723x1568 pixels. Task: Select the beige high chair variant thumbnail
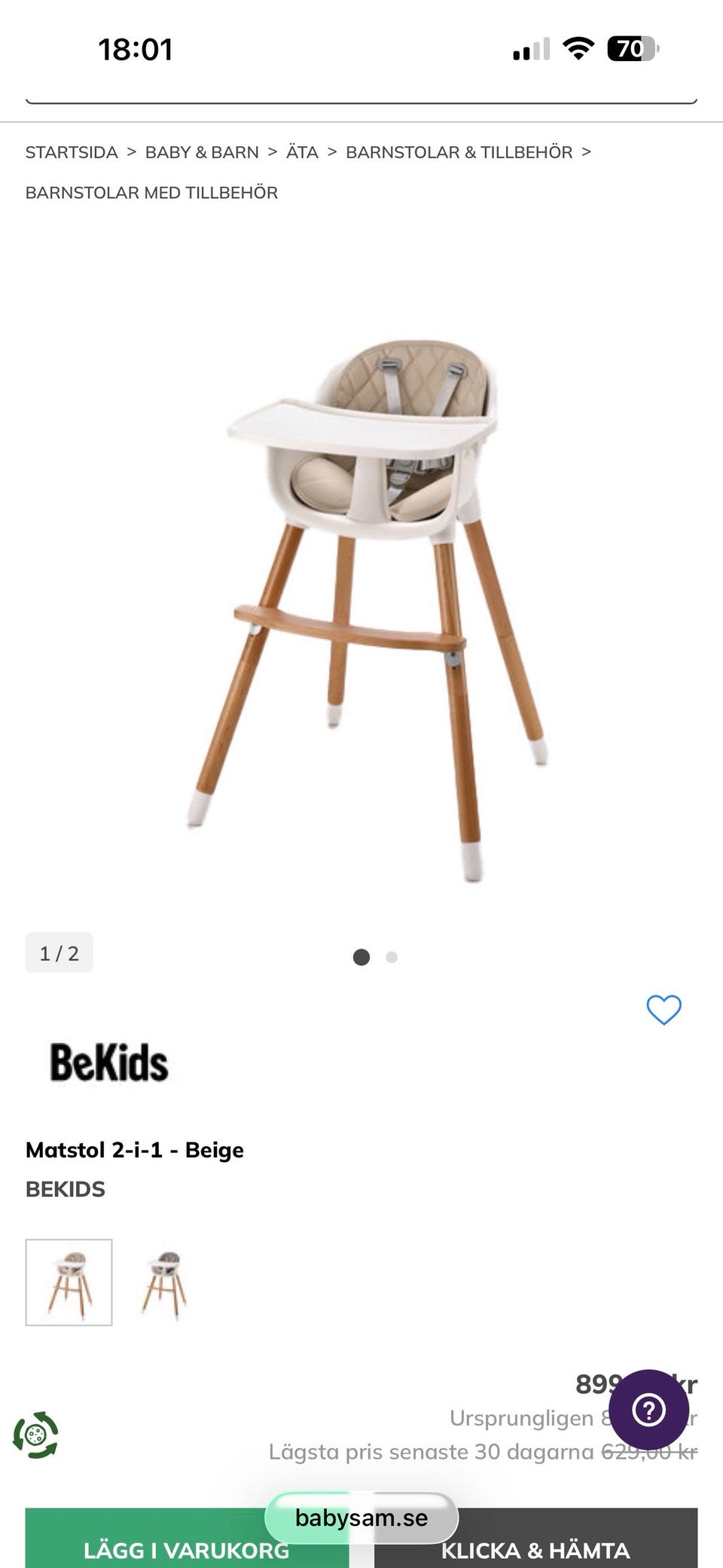tap(69, 1282)
